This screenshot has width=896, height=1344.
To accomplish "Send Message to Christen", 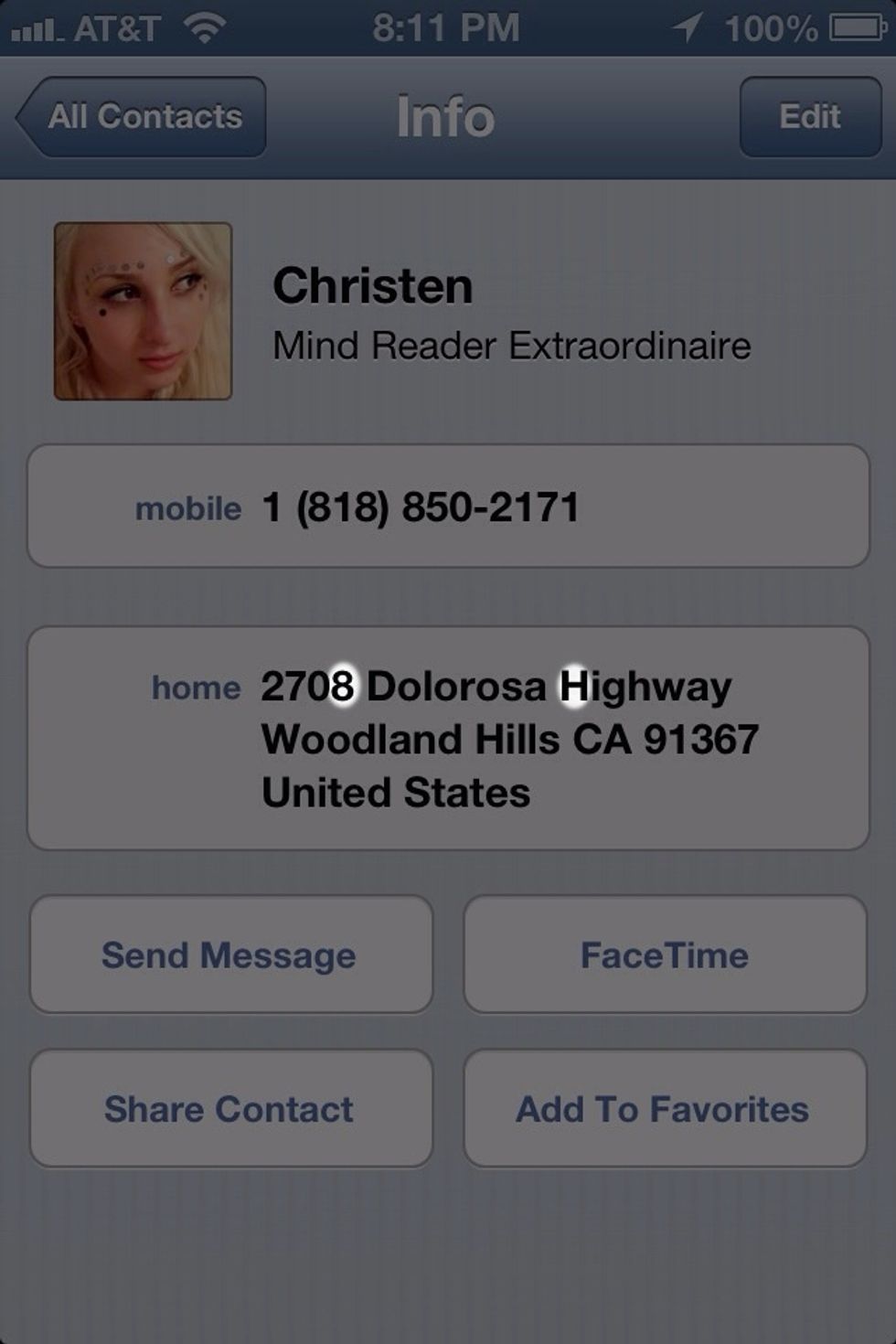I will [x=230, y=955].
